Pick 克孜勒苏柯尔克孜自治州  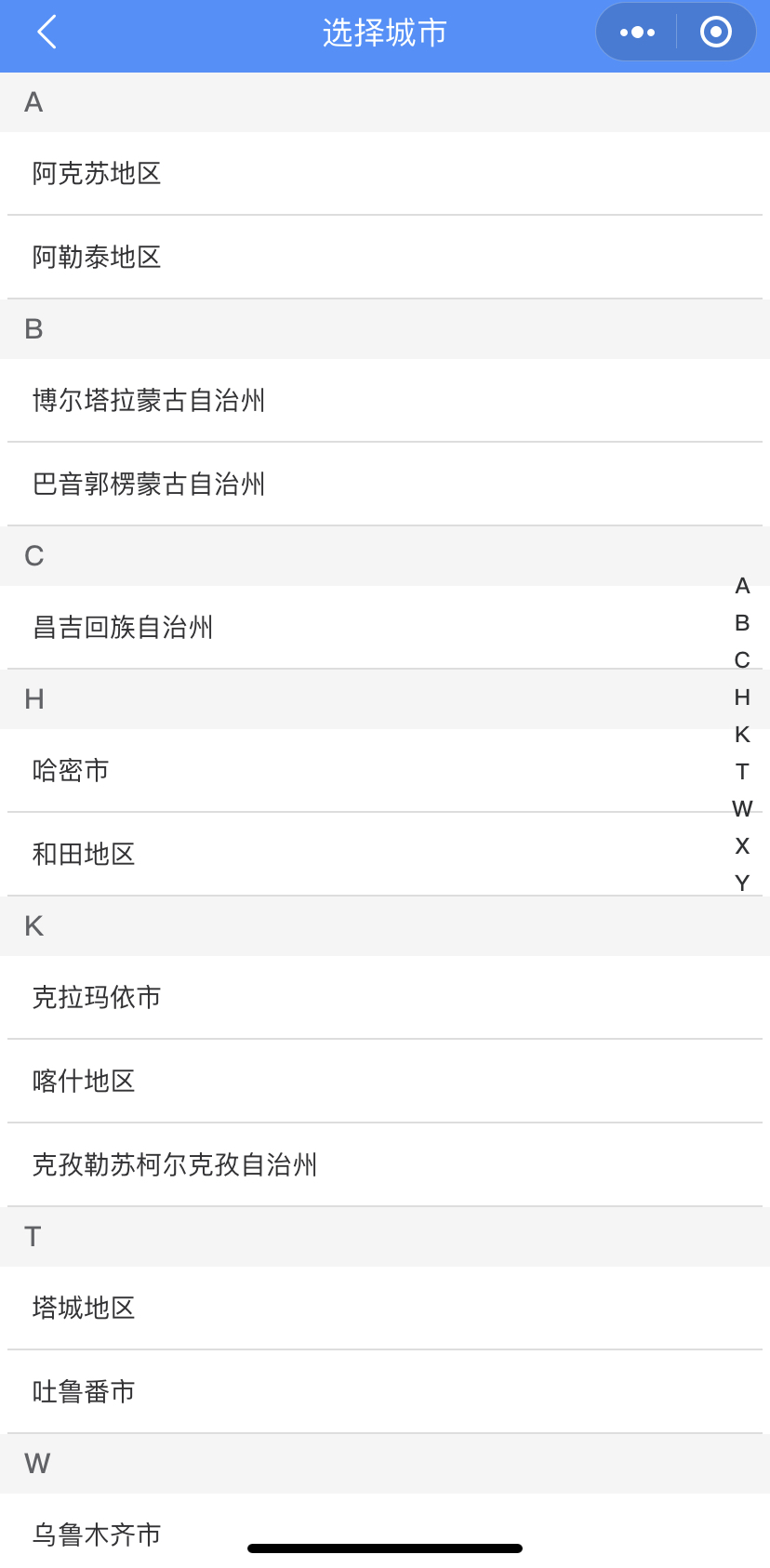(385, 1165)
